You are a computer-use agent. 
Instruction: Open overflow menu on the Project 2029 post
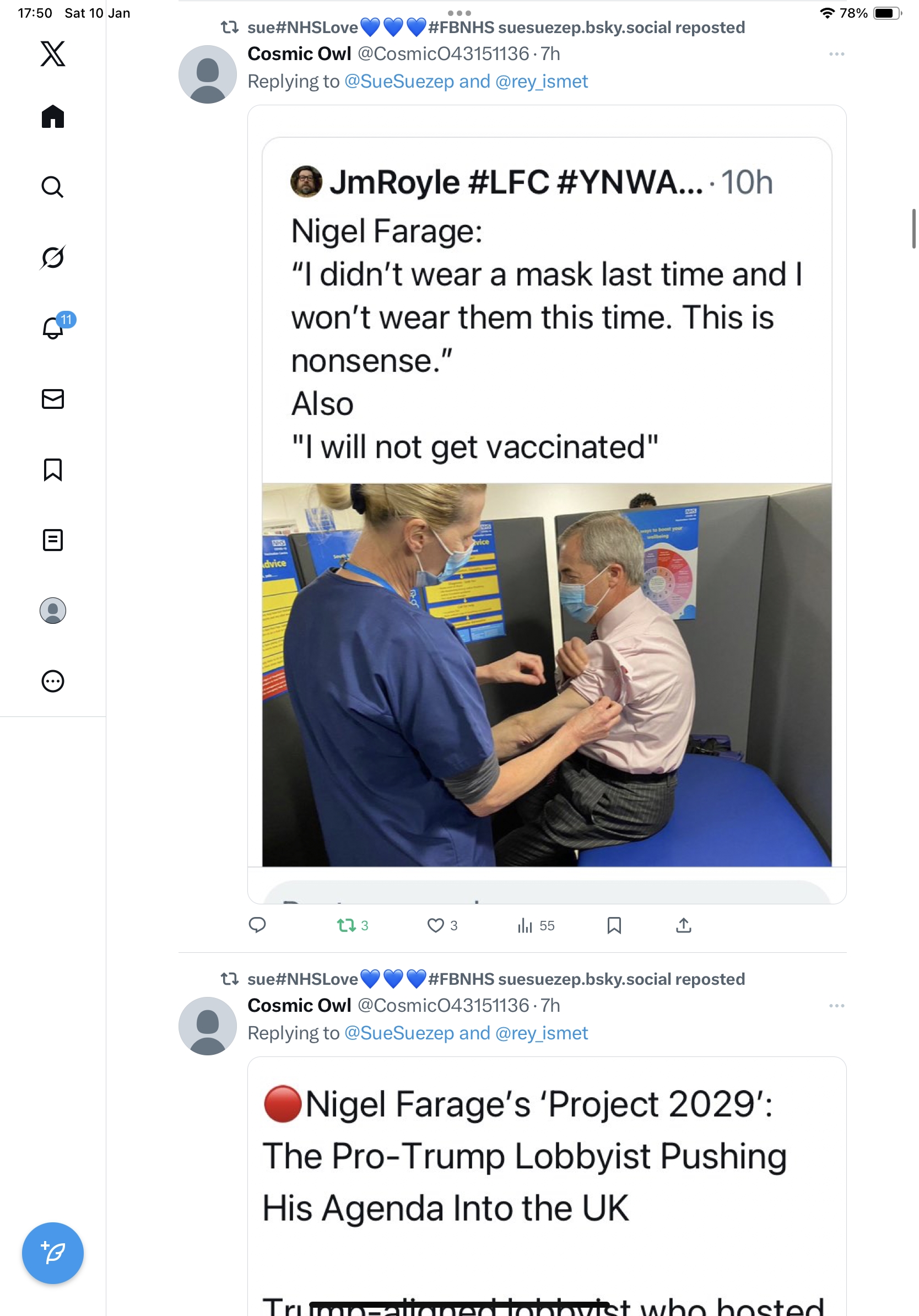(836, 1006)
